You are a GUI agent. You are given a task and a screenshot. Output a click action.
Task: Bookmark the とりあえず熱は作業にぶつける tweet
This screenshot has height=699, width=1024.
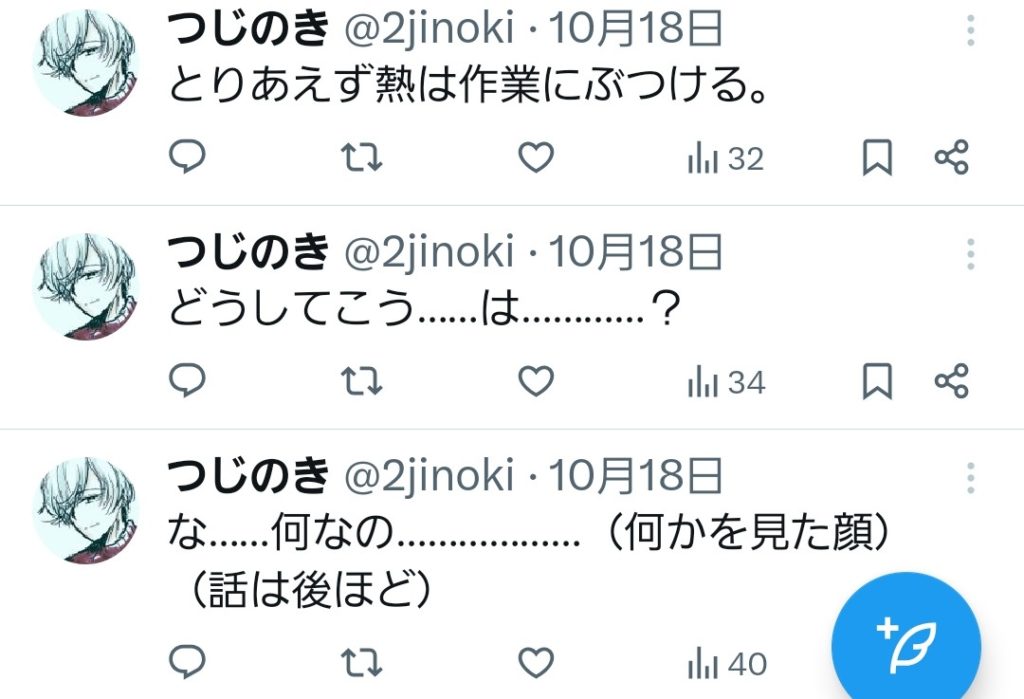[x=877, y=158]
